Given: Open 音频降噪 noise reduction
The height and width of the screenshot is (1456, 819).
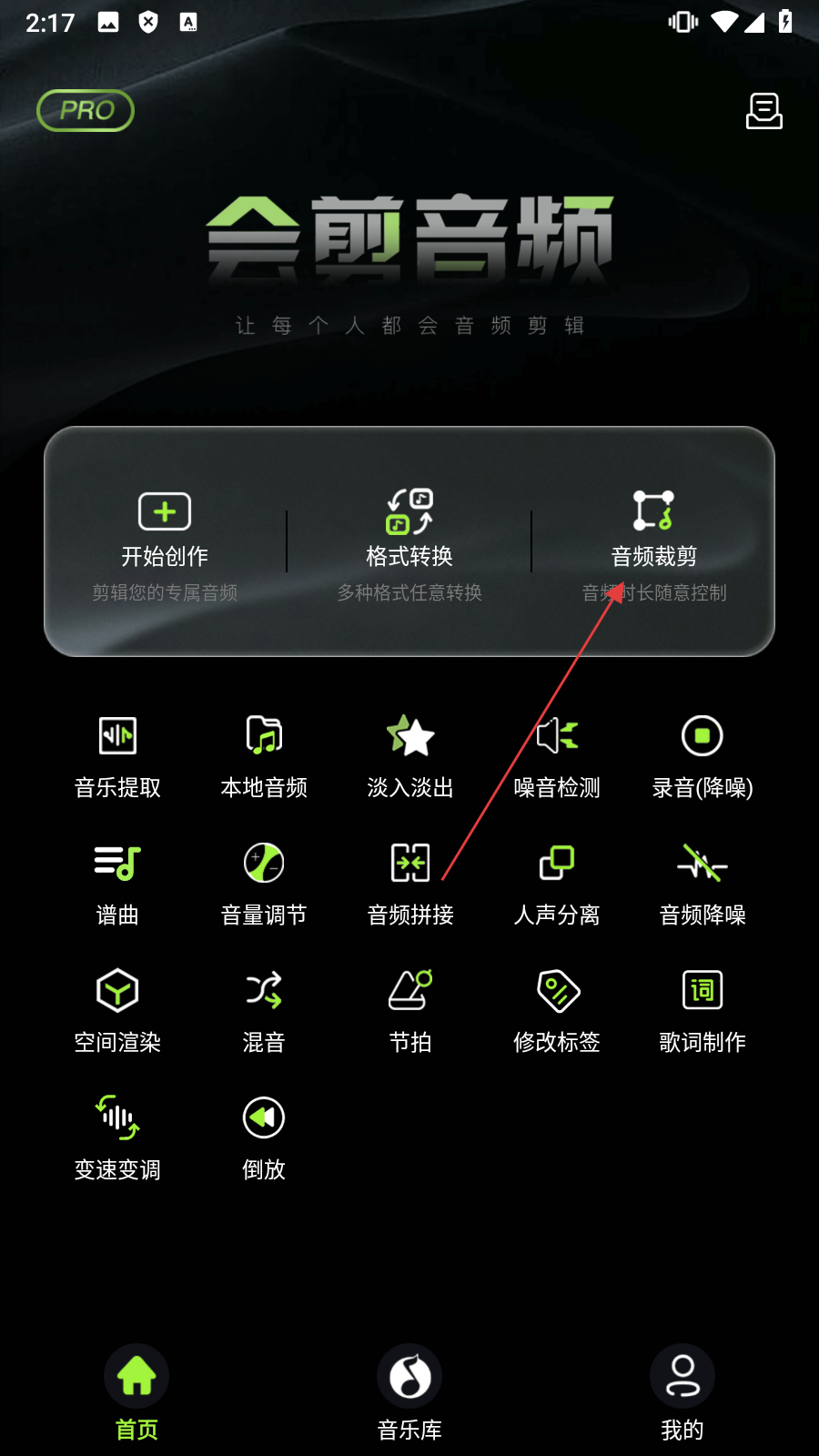Looking at the screenshot, I should pyautogui.click(x=703, y=883).
